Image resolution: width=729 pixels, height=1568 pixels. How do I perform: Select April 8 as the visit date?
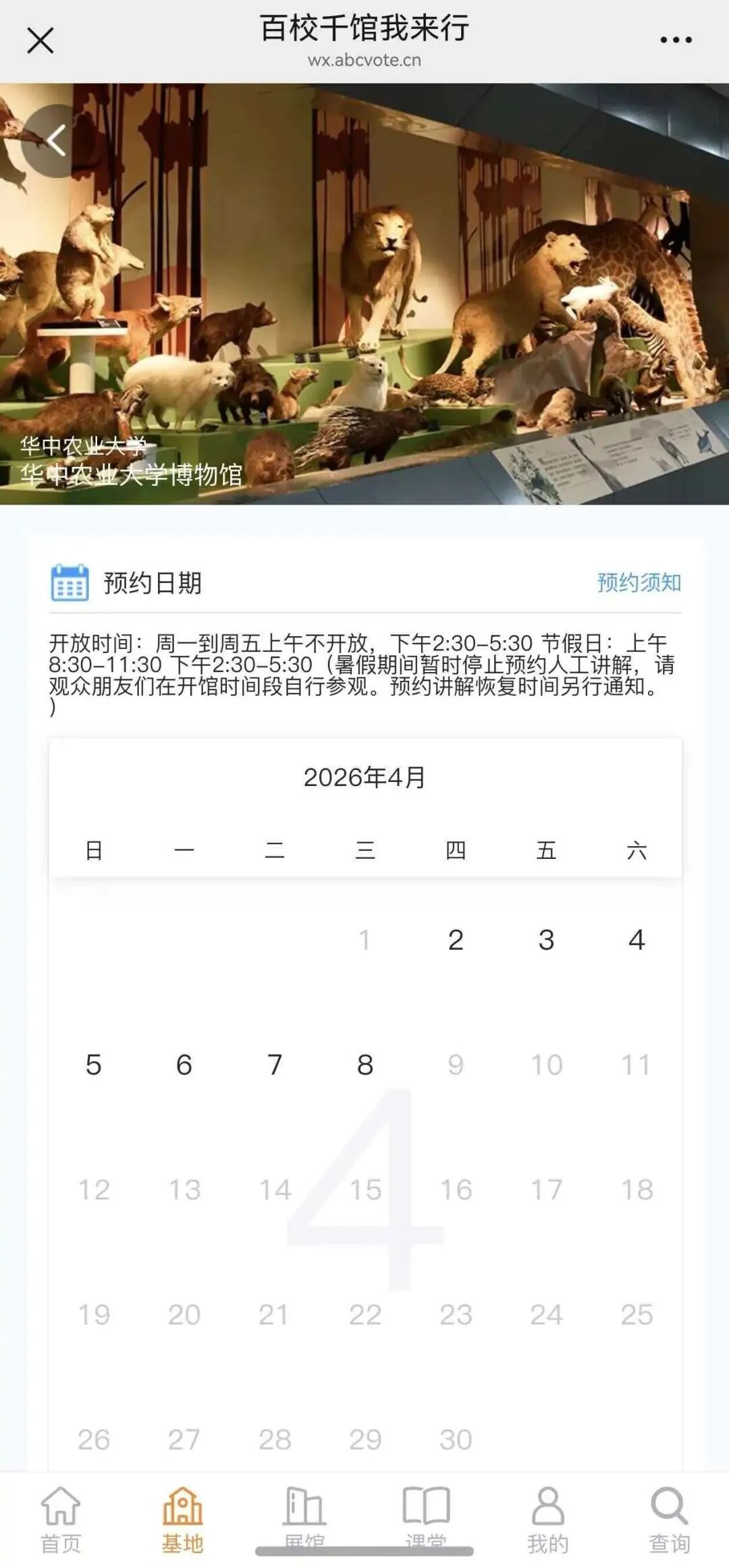365,1065
